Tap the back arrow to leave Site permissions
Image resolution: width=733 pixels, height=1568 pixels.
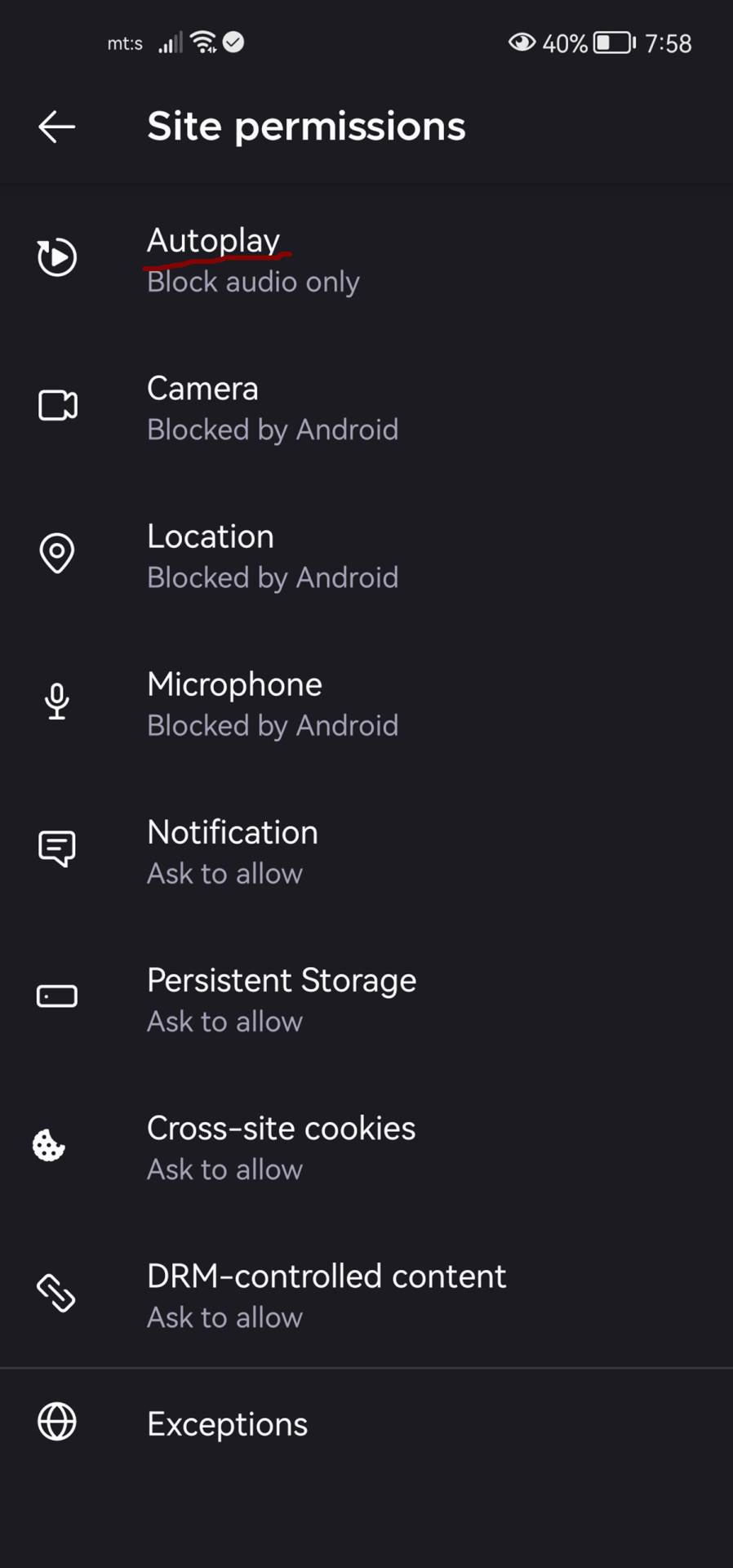click(x=56, y=127)
